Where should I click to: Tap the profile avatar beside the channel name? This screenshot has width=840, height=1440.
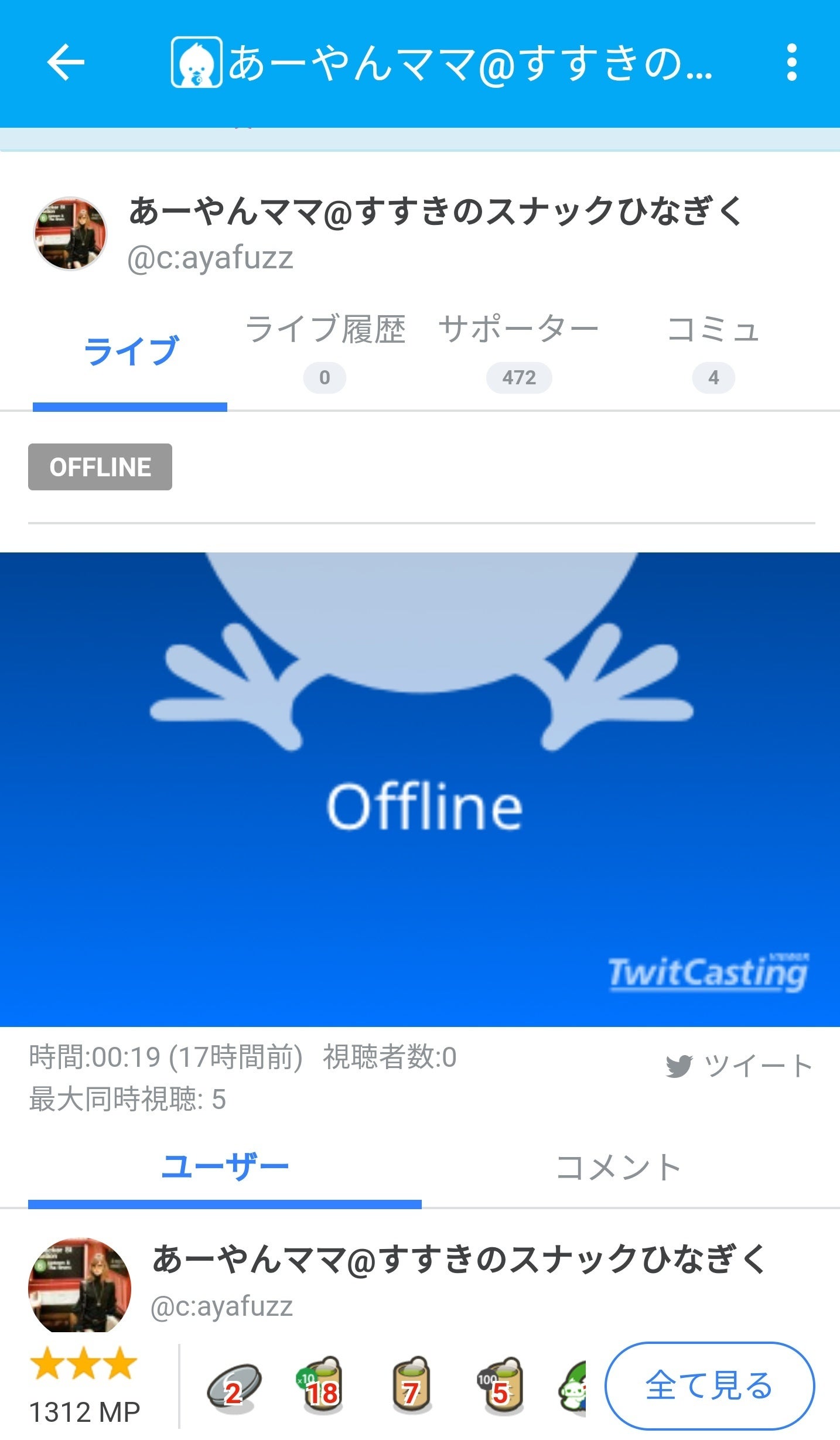pos(71,234)
